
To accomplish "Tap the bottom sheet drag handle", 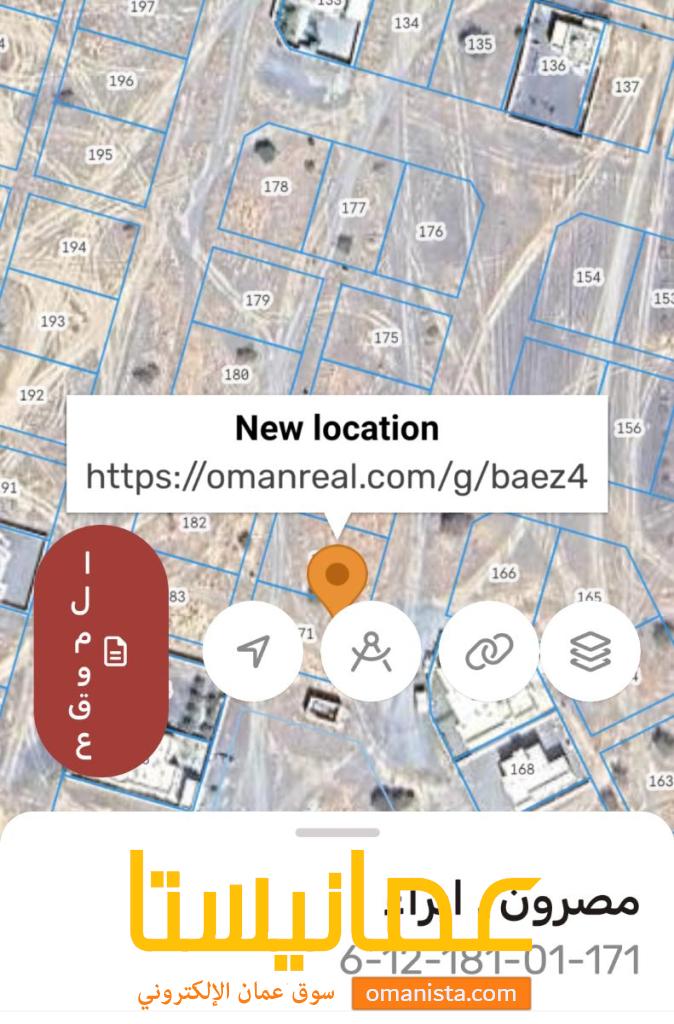I will 338,832.
